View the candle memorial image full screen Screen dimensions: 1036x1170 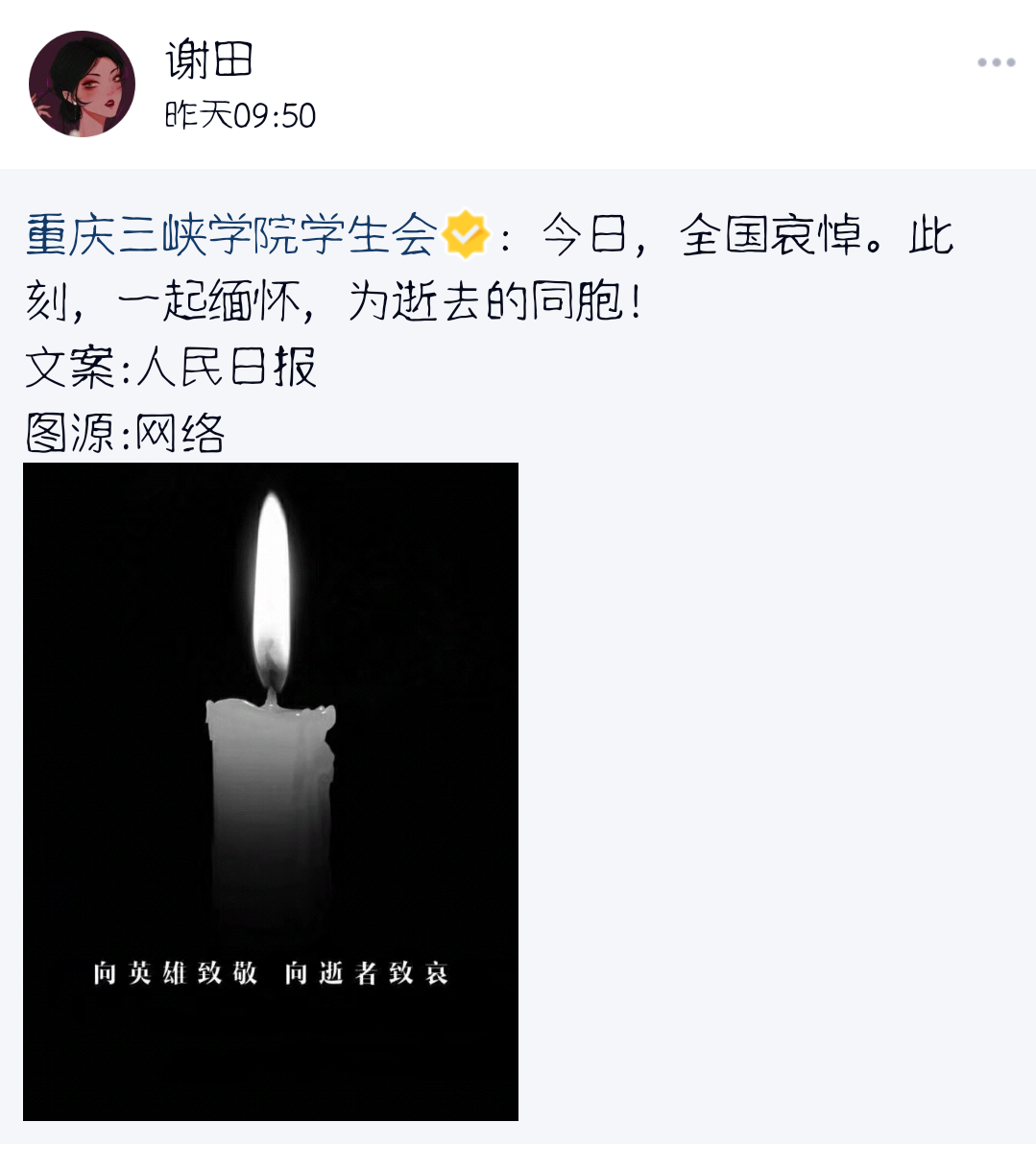coord(271,791)
